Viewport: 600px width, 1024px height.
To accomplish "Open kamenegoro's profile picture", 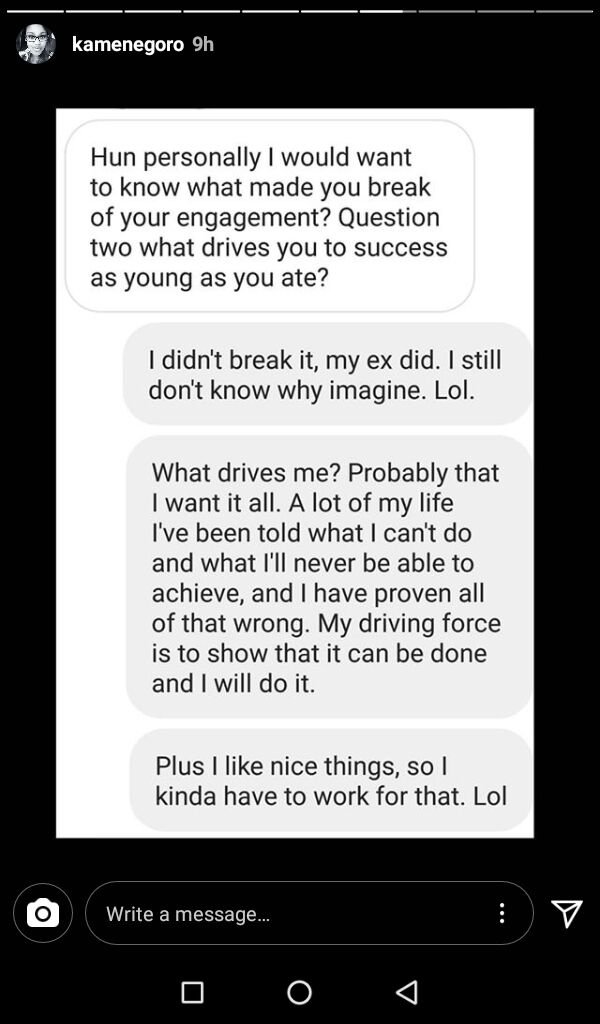I will click(x=35, y=44).
